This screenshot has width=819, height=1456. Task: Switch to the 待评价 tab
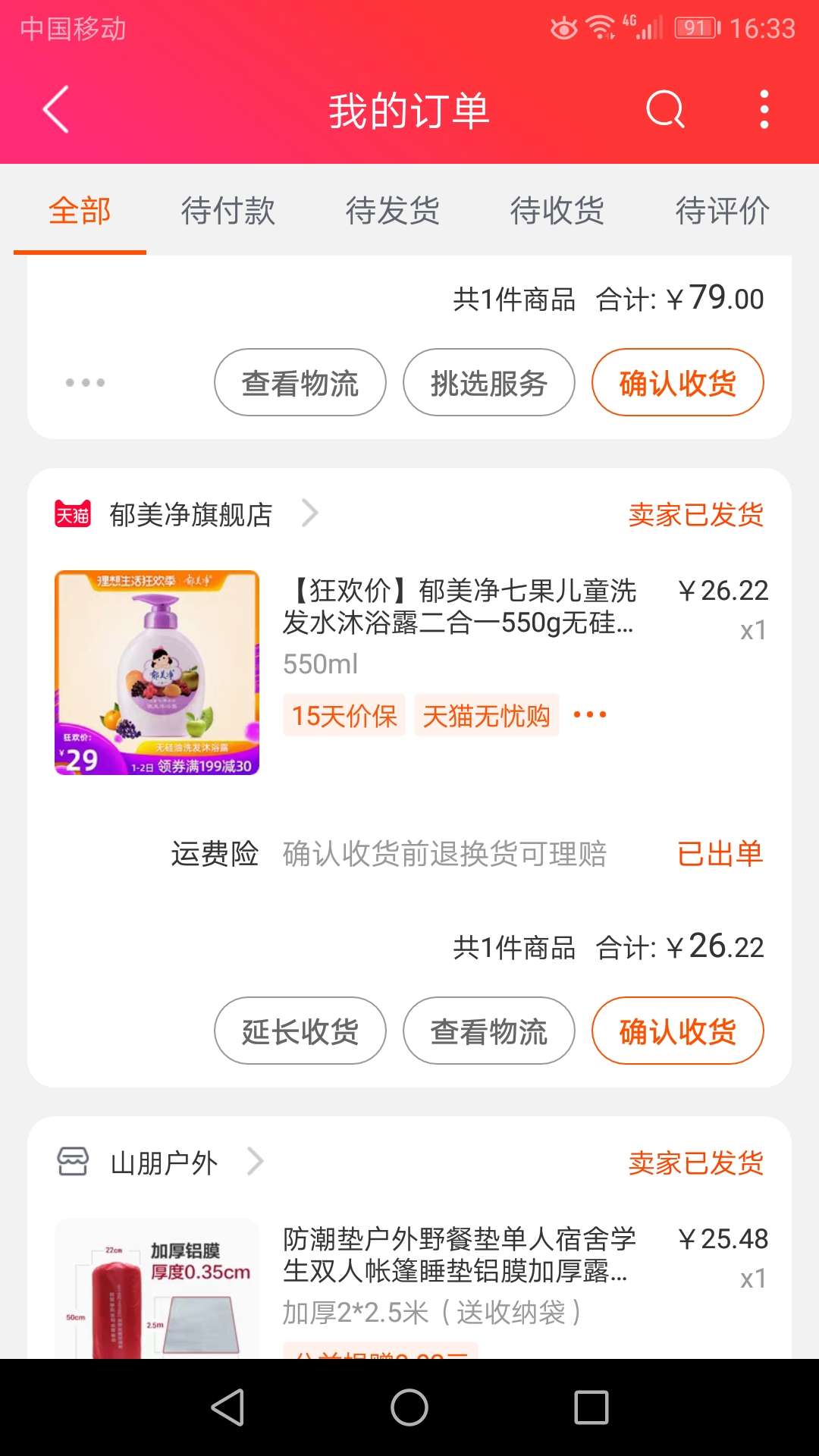pyautogui.click(x=723, y=212)
